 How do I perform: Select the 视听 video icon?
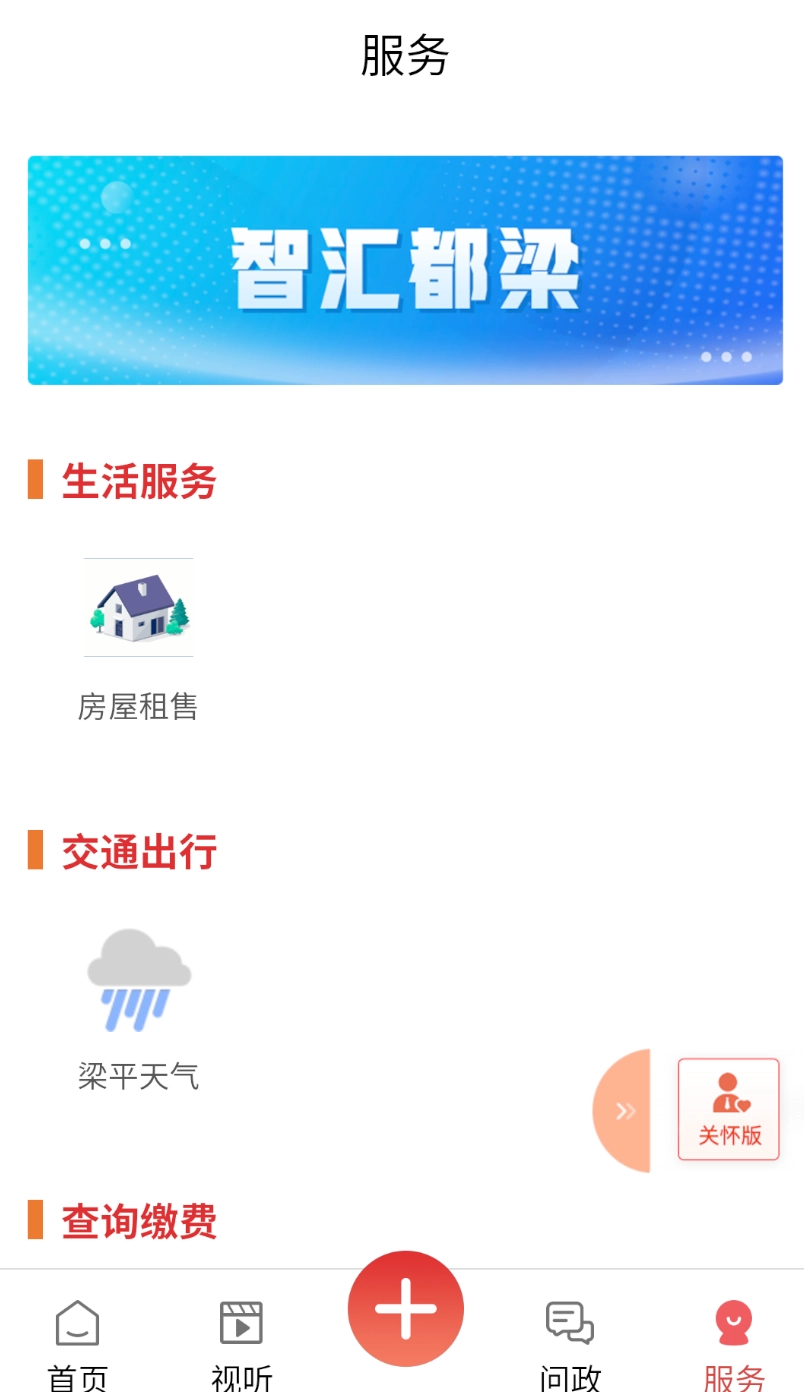241,1322
